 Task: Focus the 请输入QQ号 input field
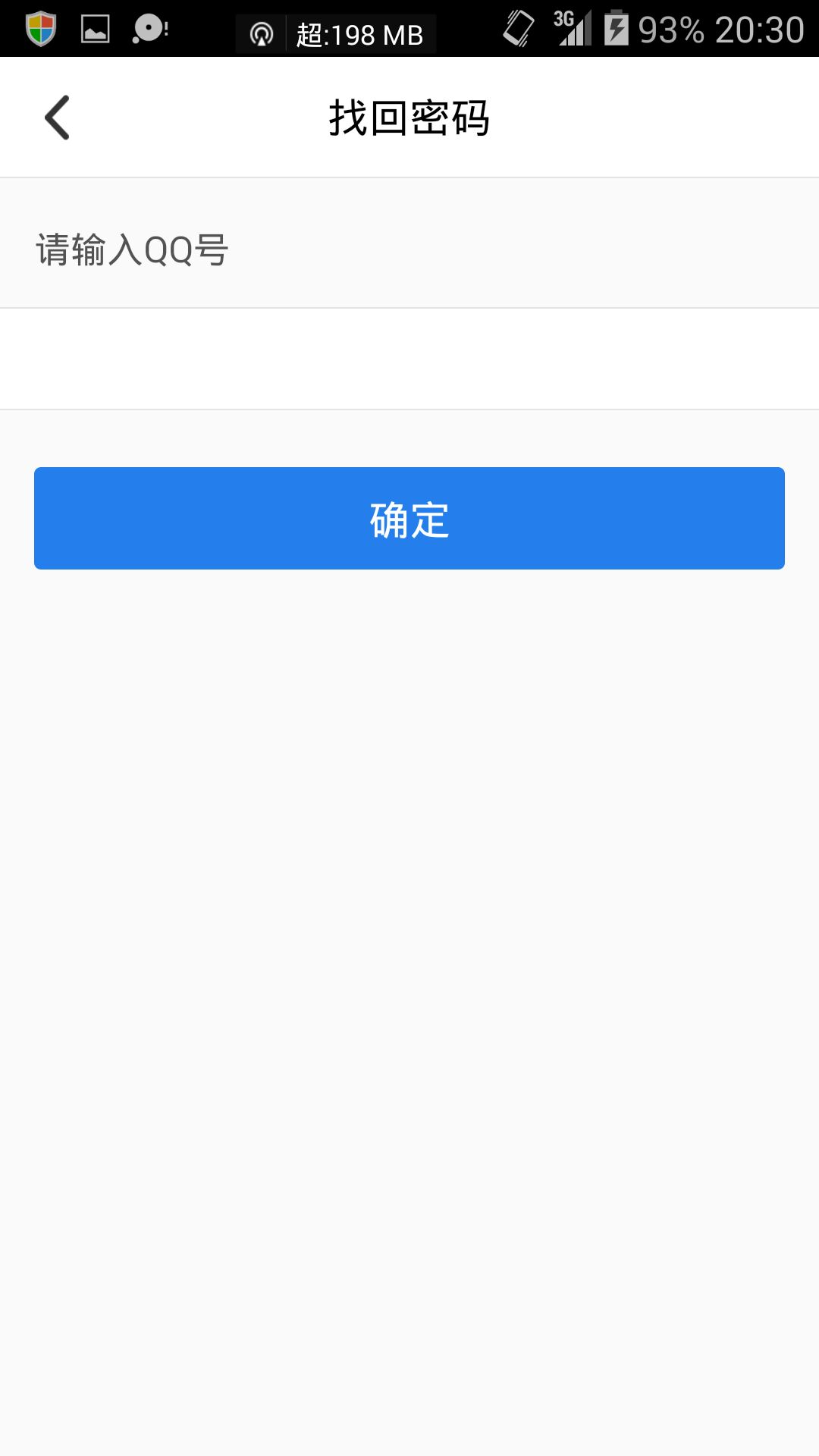(409, 243)
